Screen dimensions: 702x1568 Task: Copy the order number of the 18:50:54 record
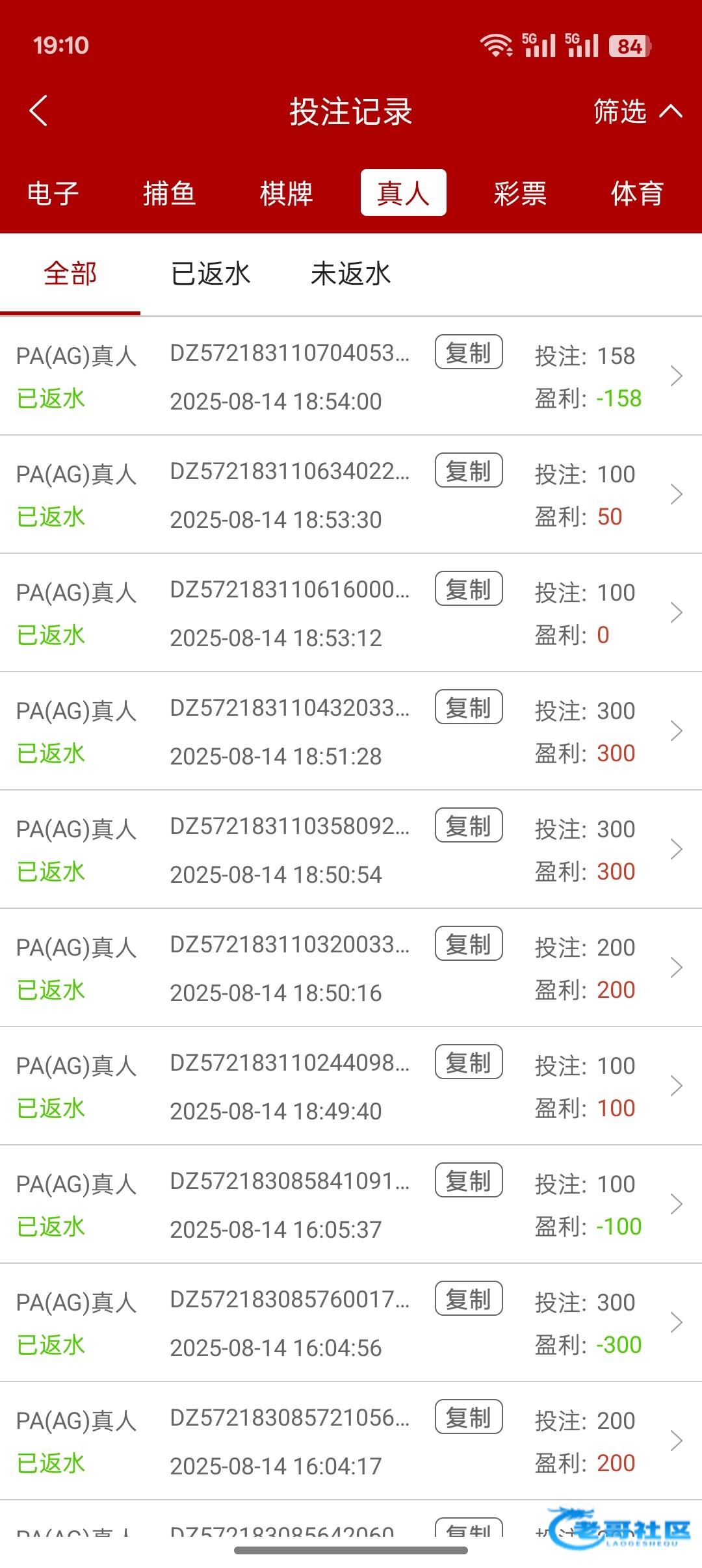click(469, 826)
